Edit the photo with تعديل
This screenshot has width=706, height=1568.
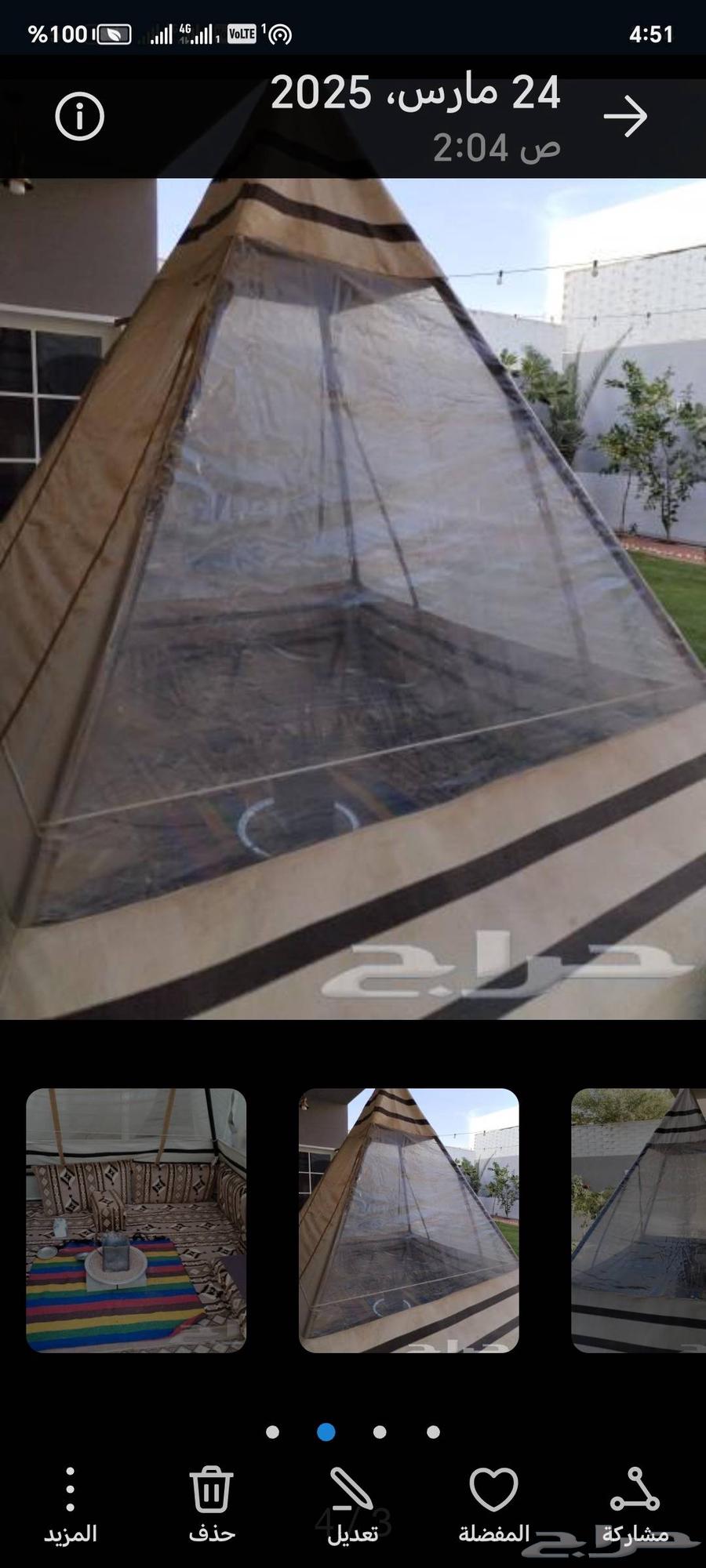click(x=352, y=1504)
